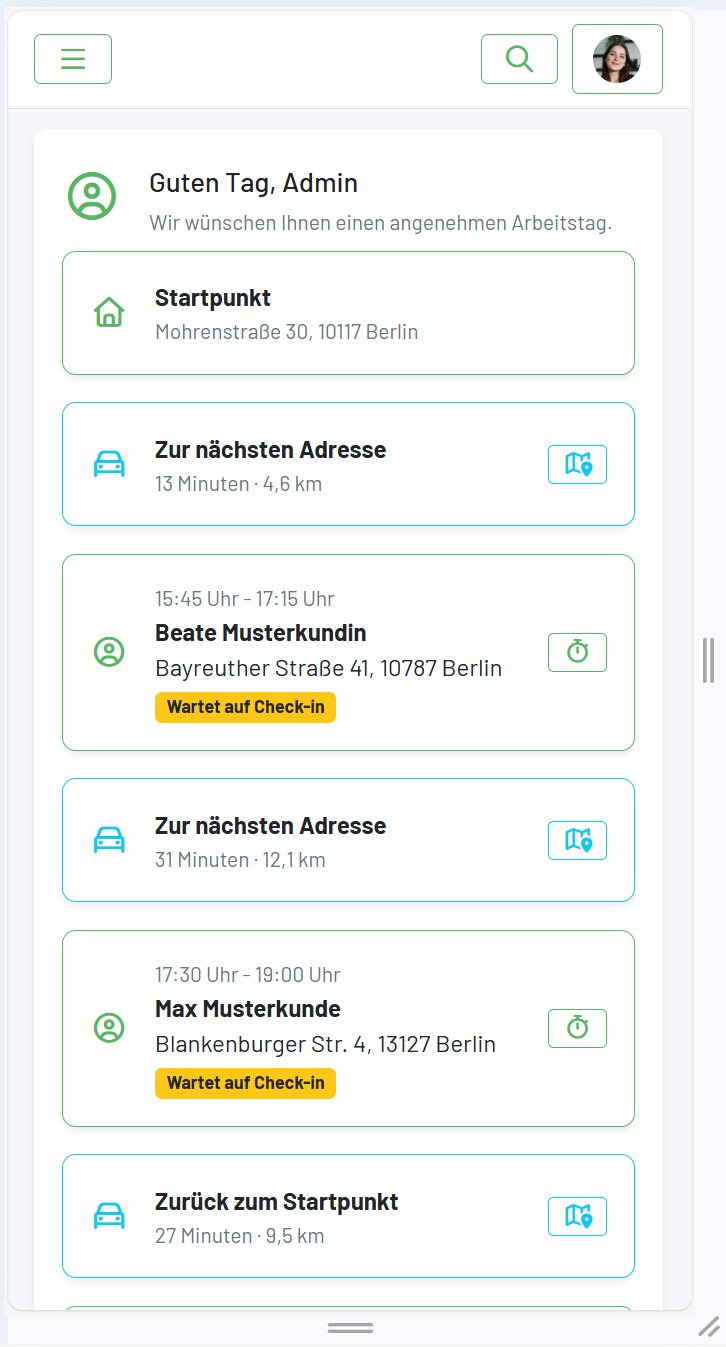This screenshot has height=1347, width=726.
Task: Start timer for Beate Musterkundin
Action: (577, 652)
